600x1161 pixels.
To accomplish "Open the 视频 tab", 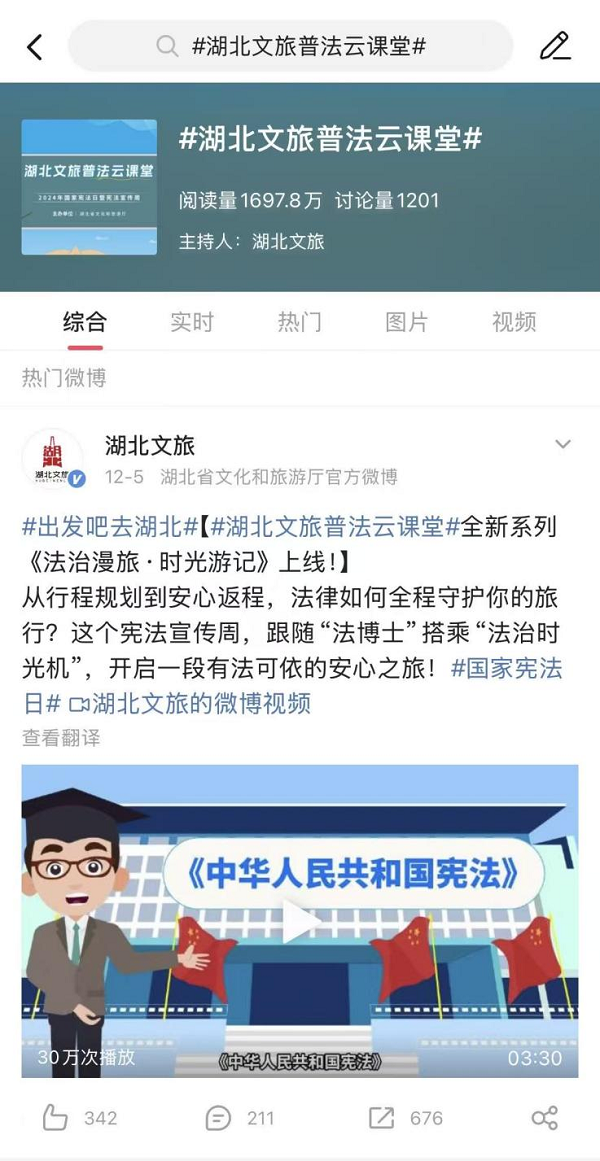I will tap(514, 322).
